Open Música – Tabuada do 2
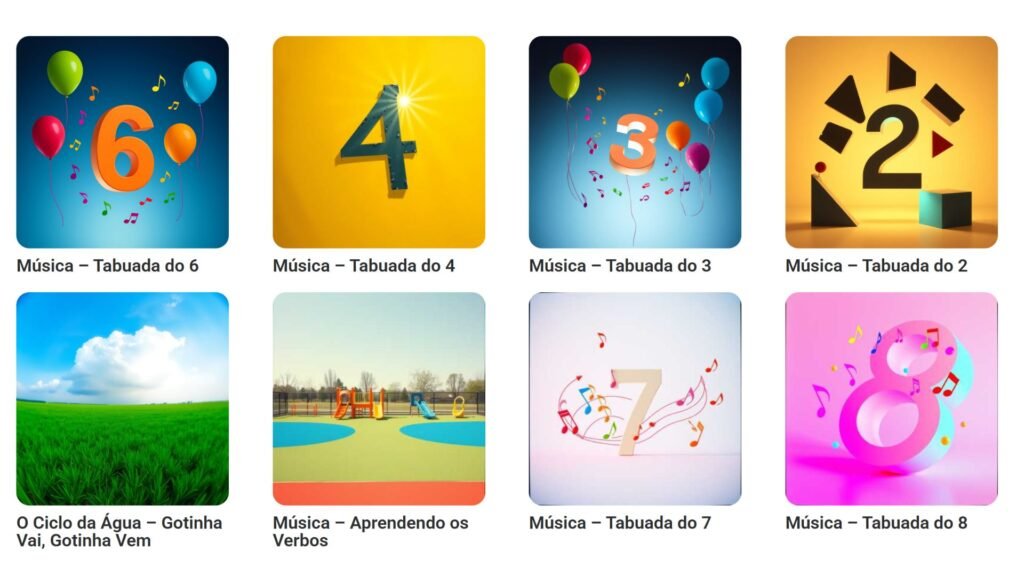1024x576 pixels. click(890, 142)
